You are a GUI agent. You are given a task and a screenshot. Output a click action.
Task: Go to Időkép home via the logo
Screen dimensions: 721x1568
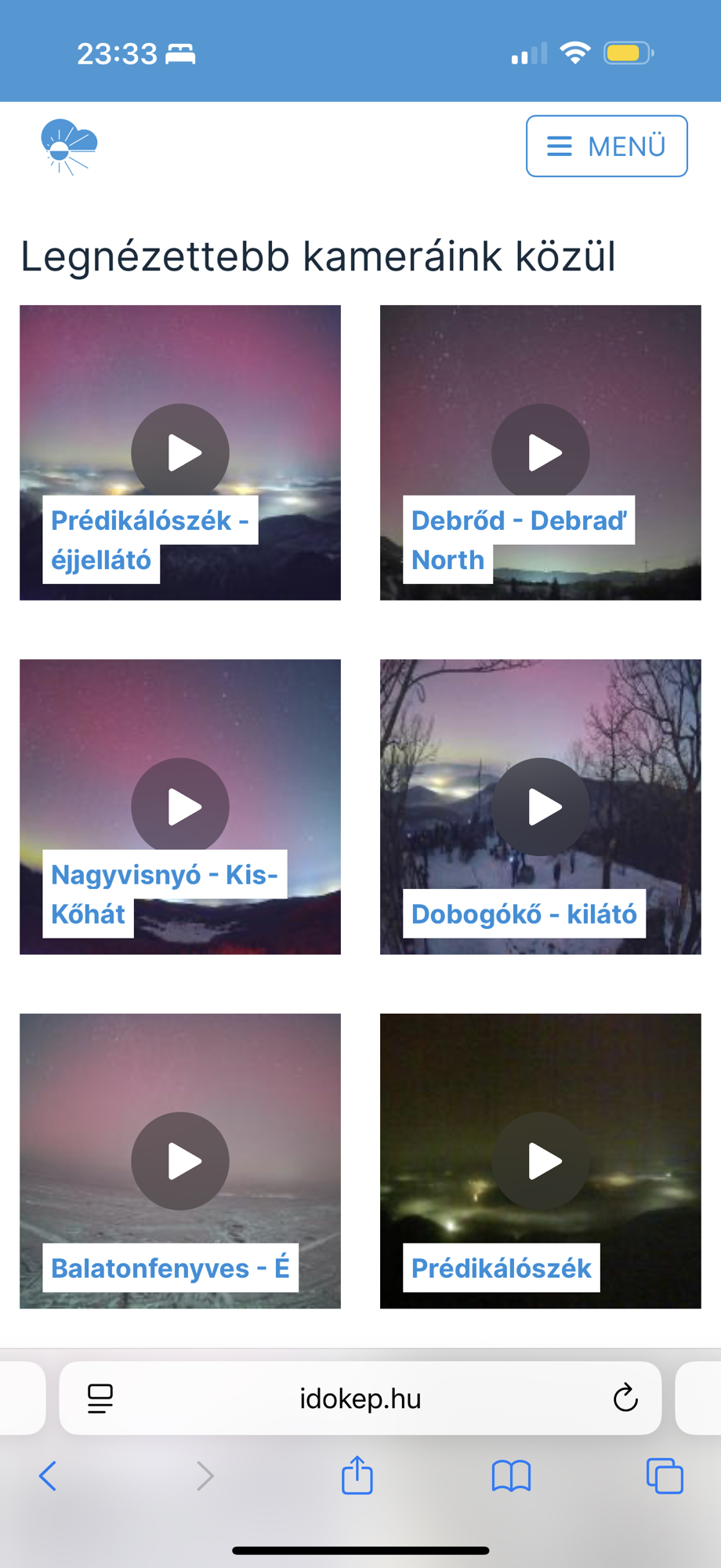coord(69,147)
